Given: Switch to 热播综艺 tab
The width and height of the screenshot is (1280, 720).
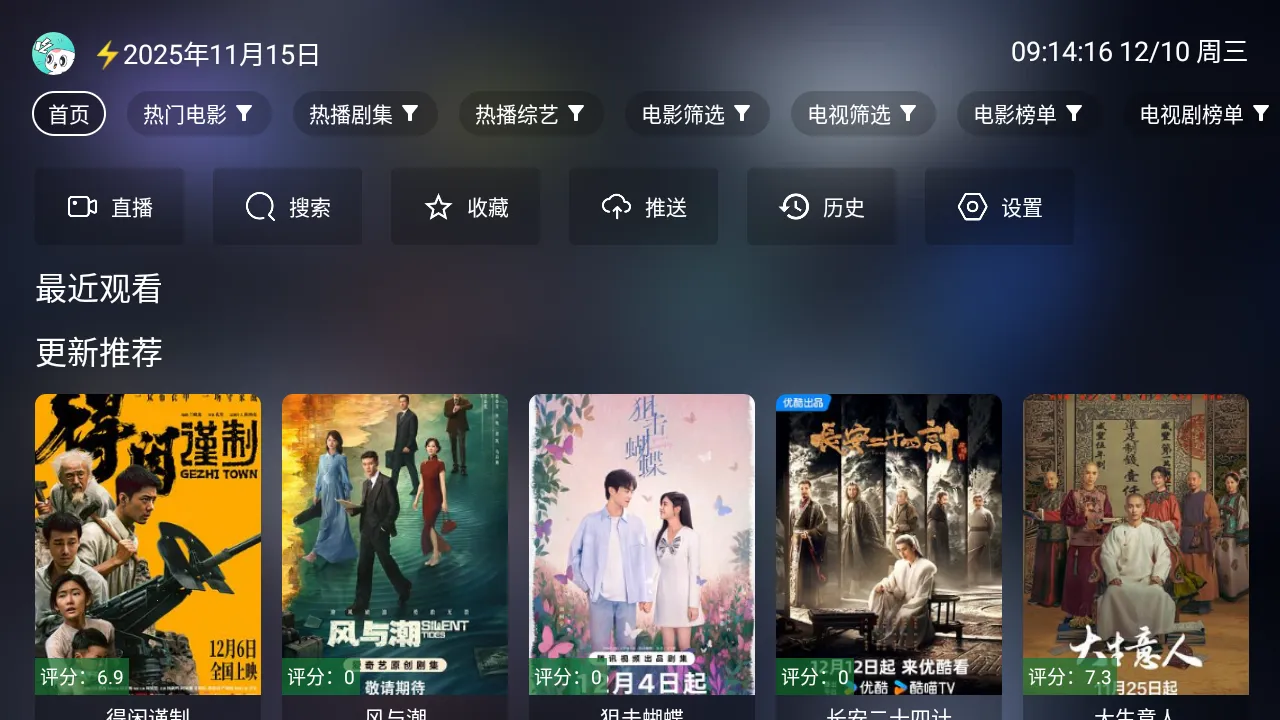Looking at the screenshot, I should [x=530, y=114].
